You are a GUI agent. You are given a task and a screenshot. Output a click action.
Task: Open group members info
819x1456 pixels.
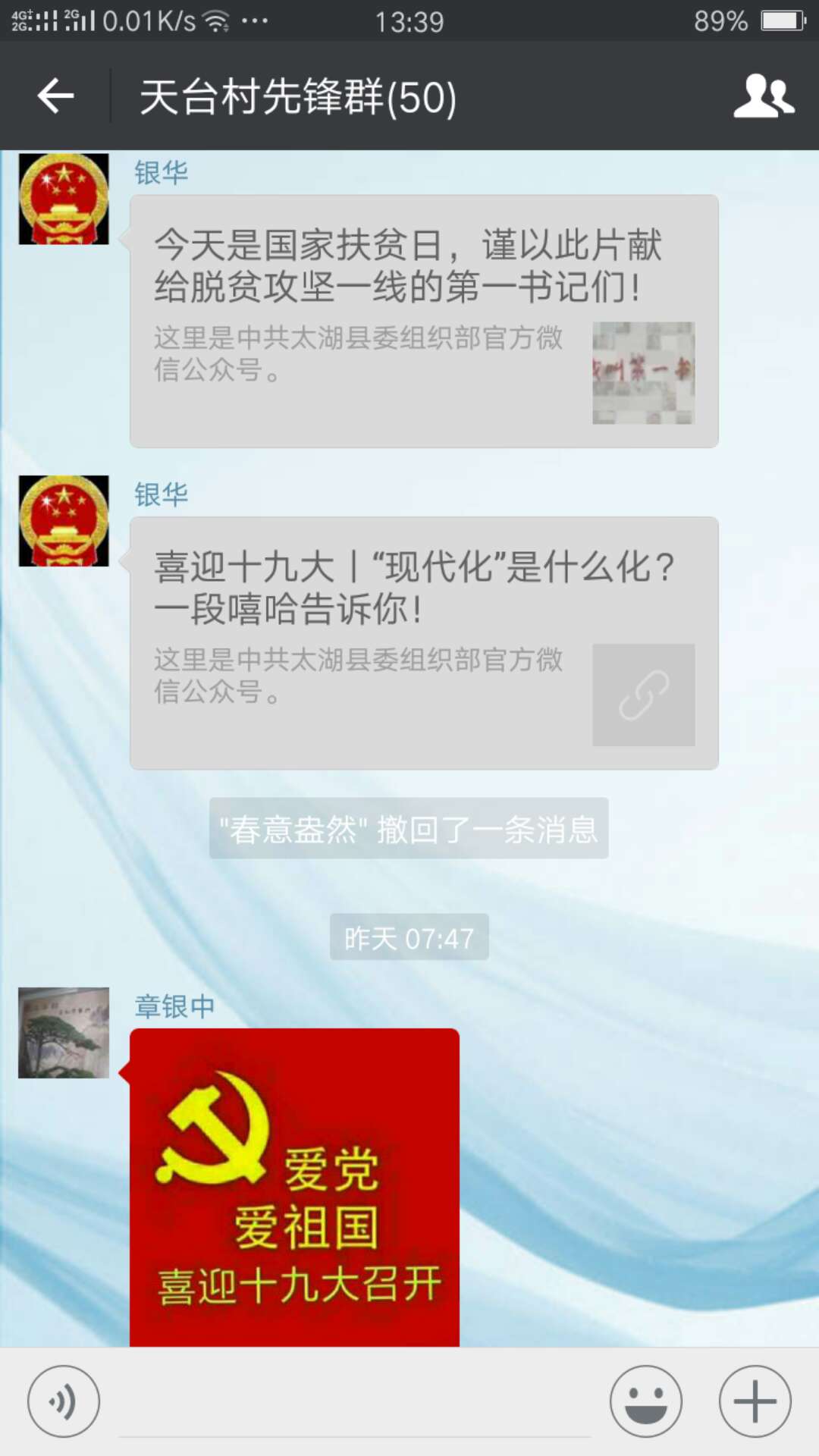click(x=763, y=96)
